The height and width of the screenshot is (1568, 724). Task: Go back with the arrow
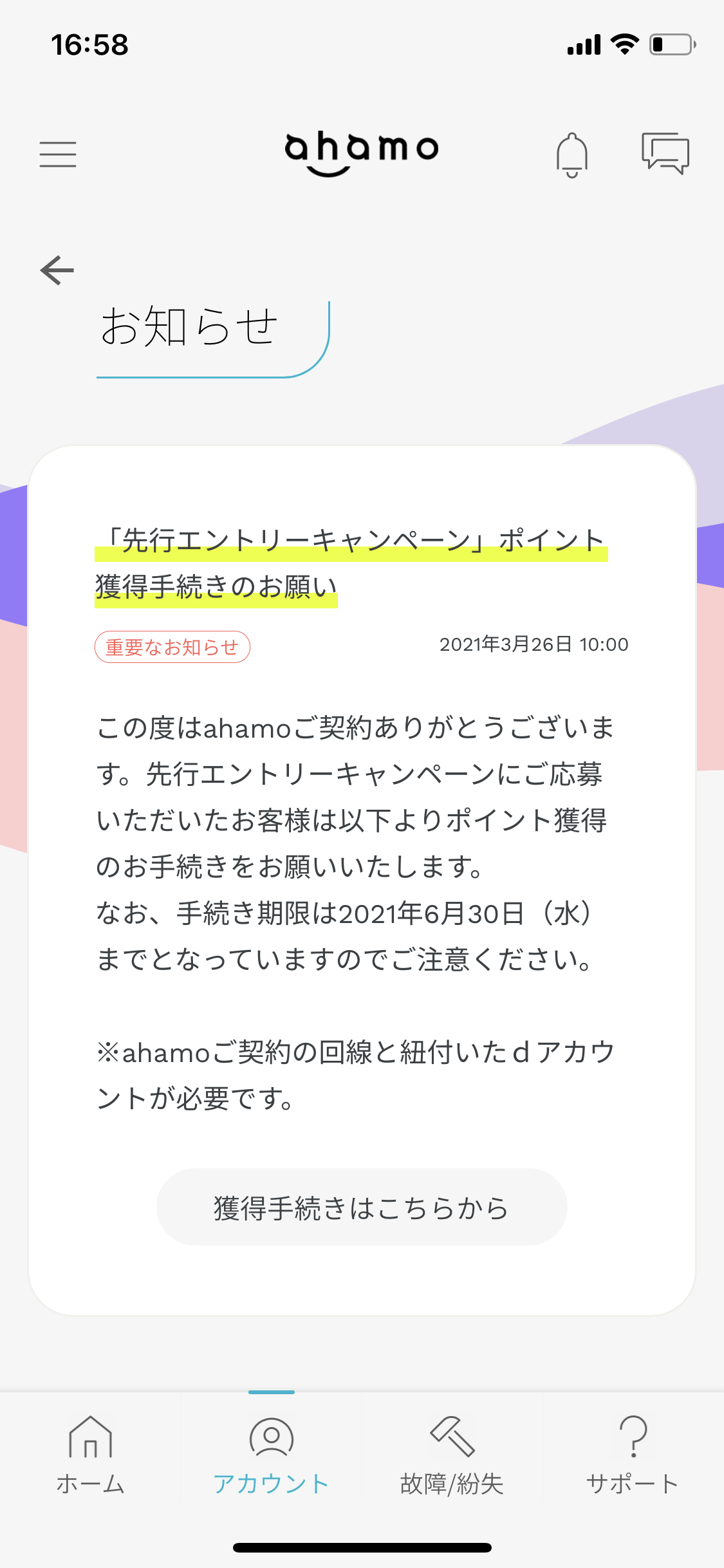pyautogui.click(x=57, y=270)
